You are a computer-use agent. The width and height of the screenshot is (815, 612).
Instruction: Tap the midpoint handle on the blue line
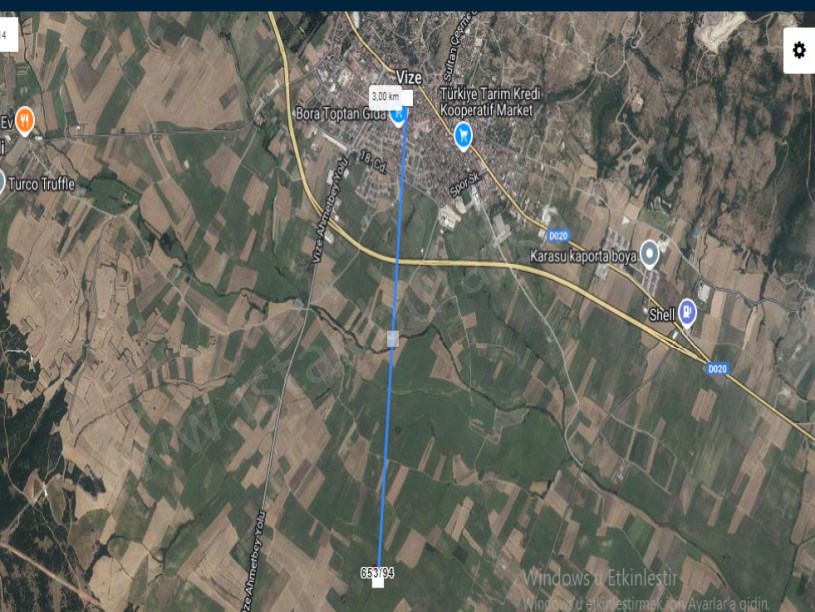pyautogui.click(x=393, y=339)
